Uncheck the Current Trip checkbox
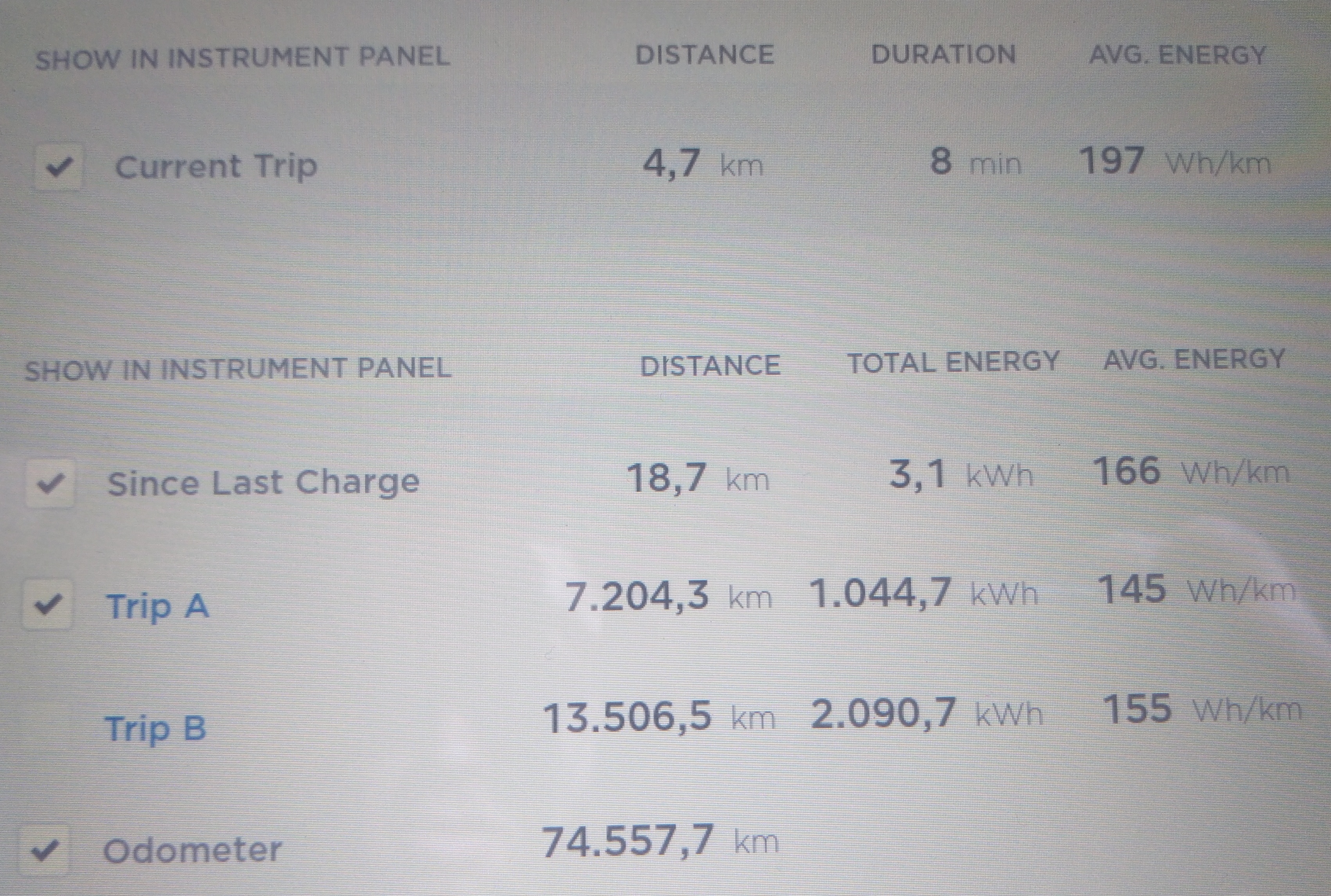Viewport: 1331px width, 896px height. click(58, 167)
